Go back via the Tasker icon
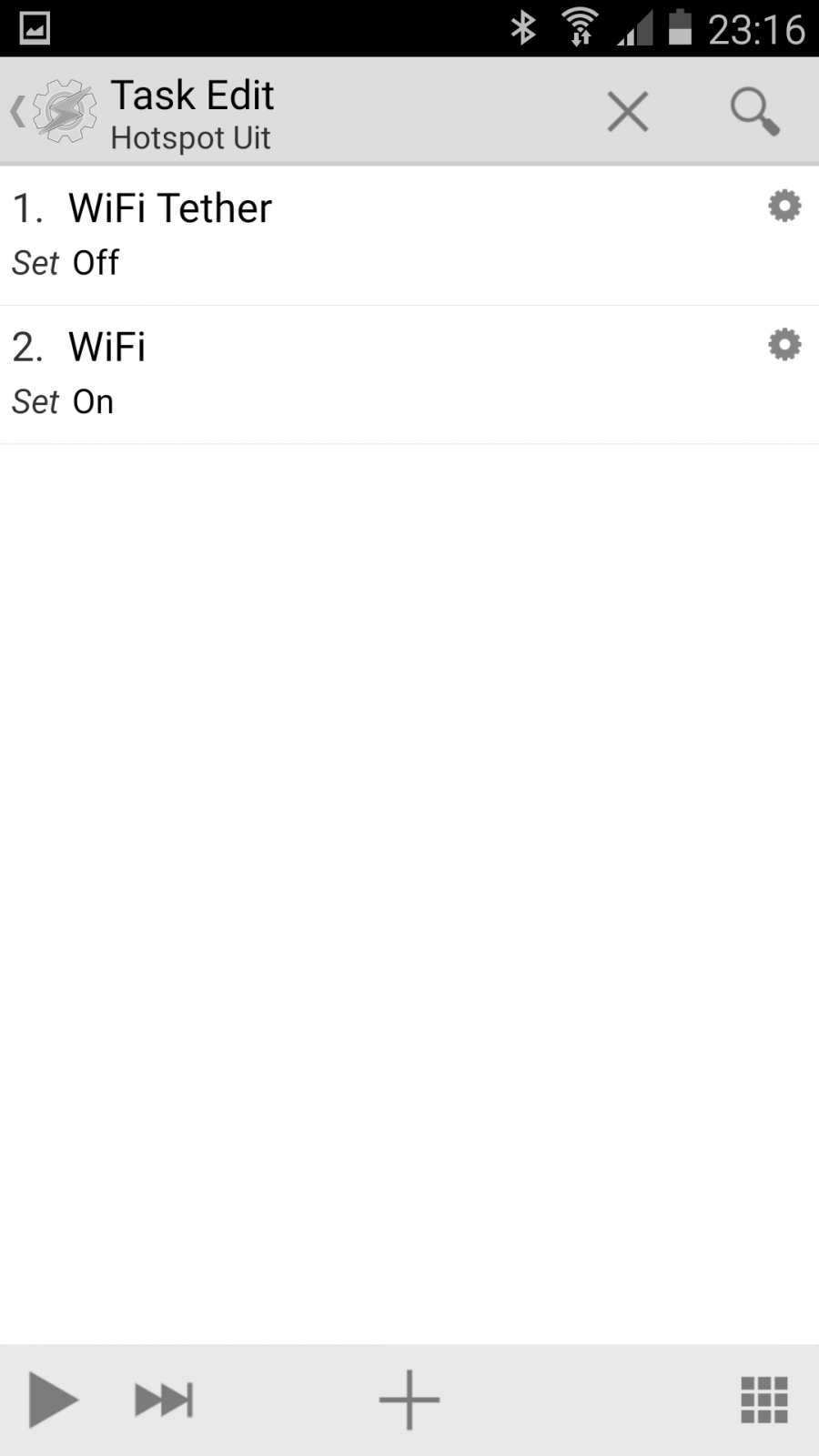 [x=55, y=112]
